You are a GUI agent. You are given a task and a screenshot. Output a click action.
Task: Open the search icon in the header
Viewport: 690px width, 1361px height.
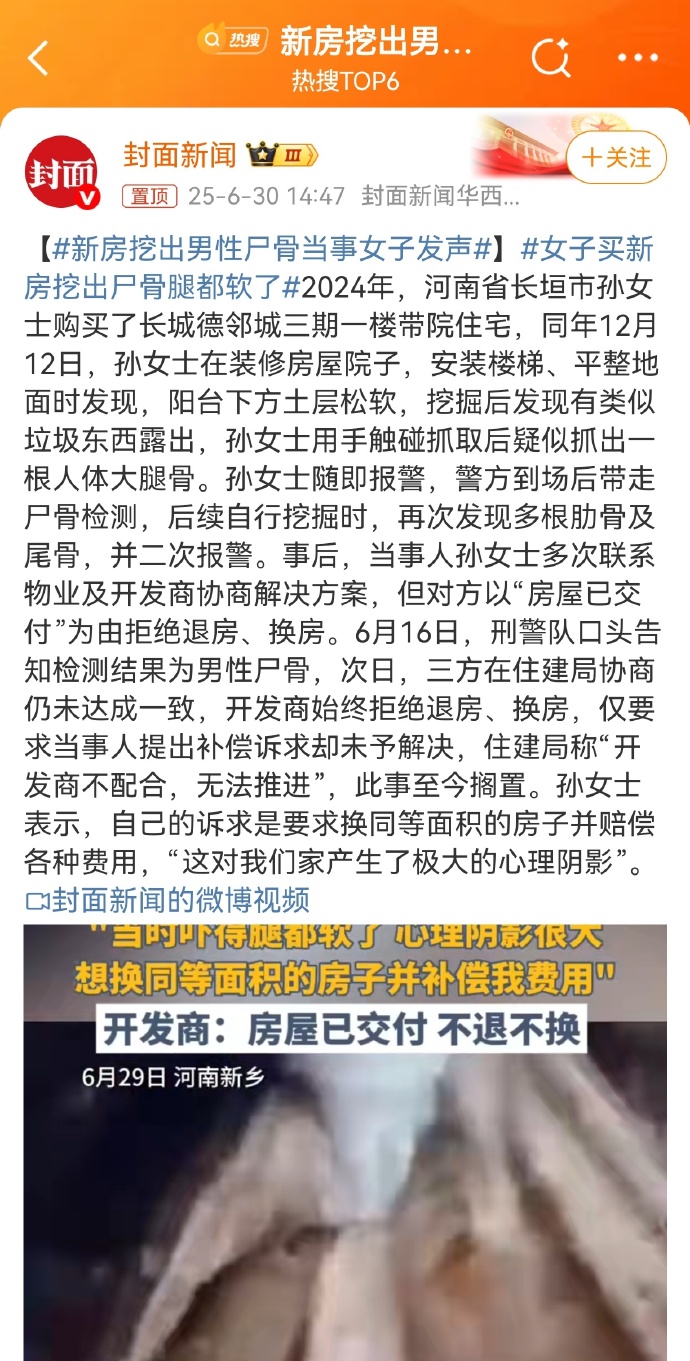tap(550, 58)
